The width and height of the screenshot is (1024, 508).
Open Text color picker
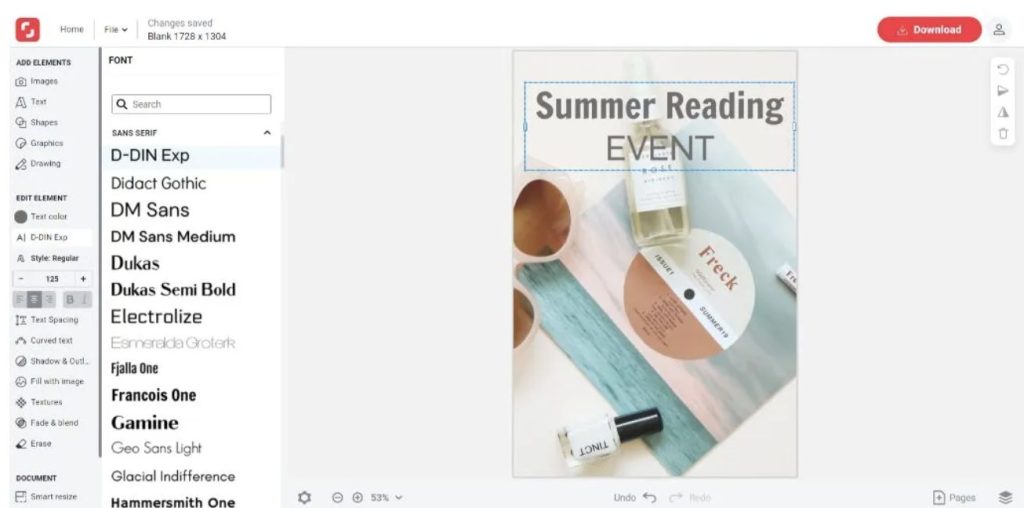(x=42, y=217)
